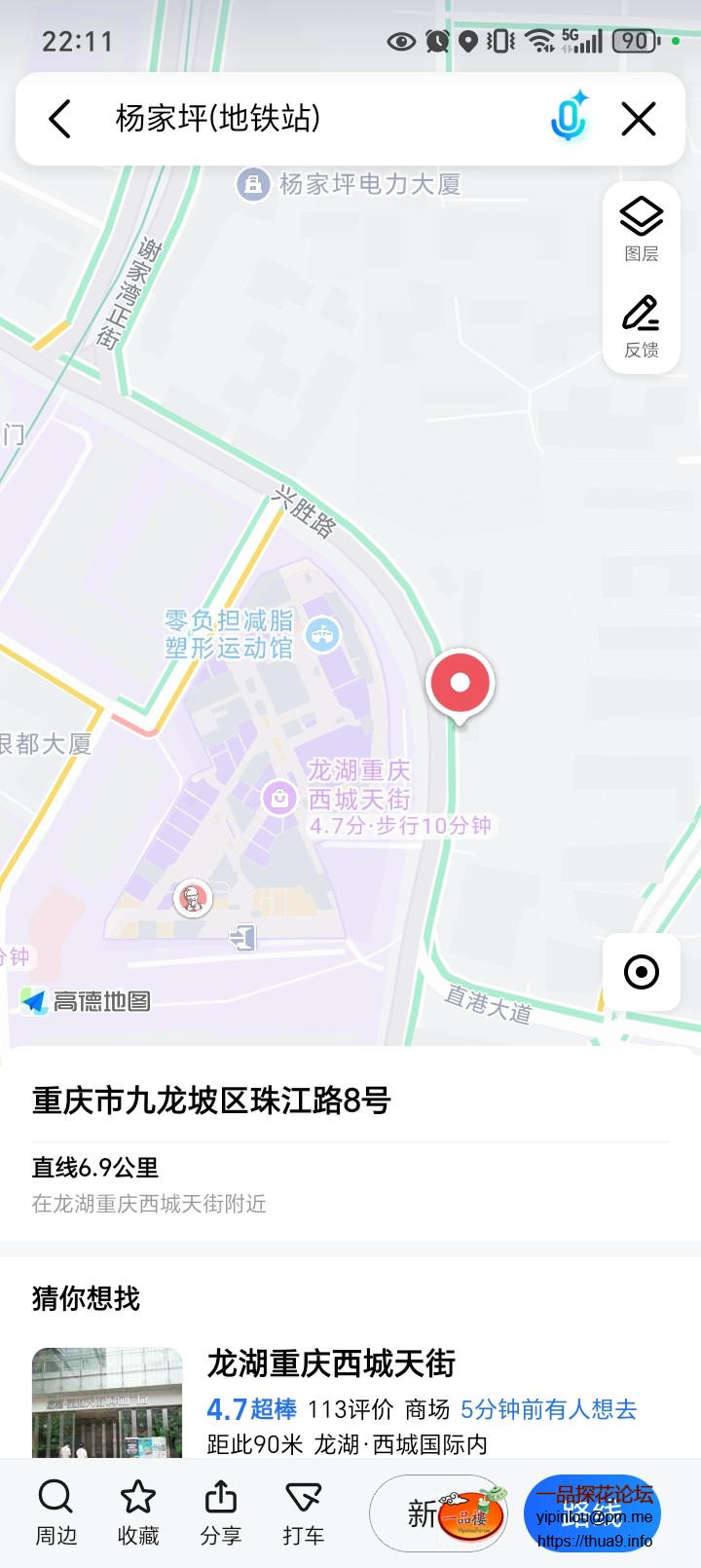Clear the search with the X button
Viewport: 701px width, 1568px height.
[639, 119]
